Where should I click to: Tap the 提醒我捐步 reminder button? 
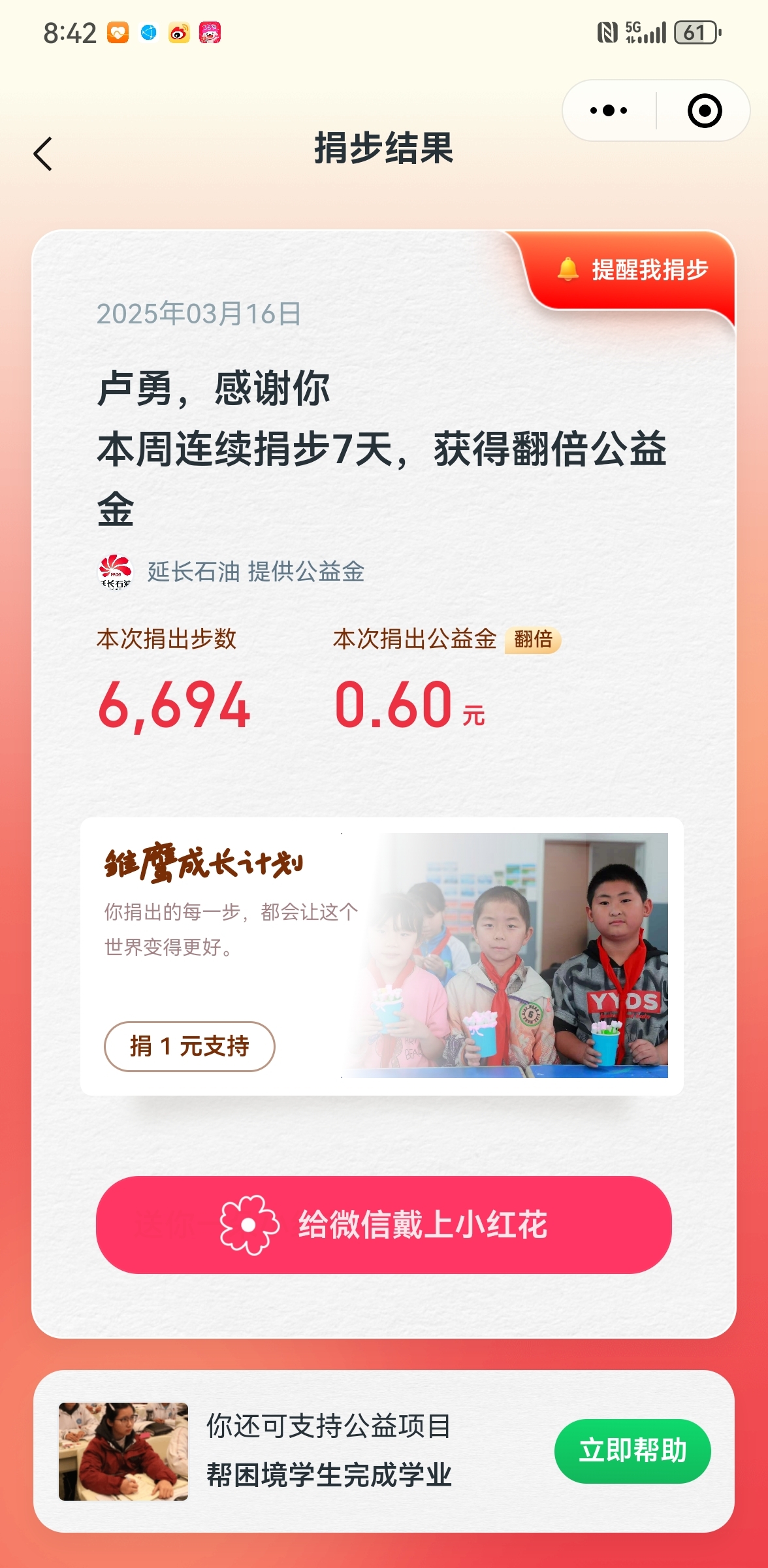point(633,270)
